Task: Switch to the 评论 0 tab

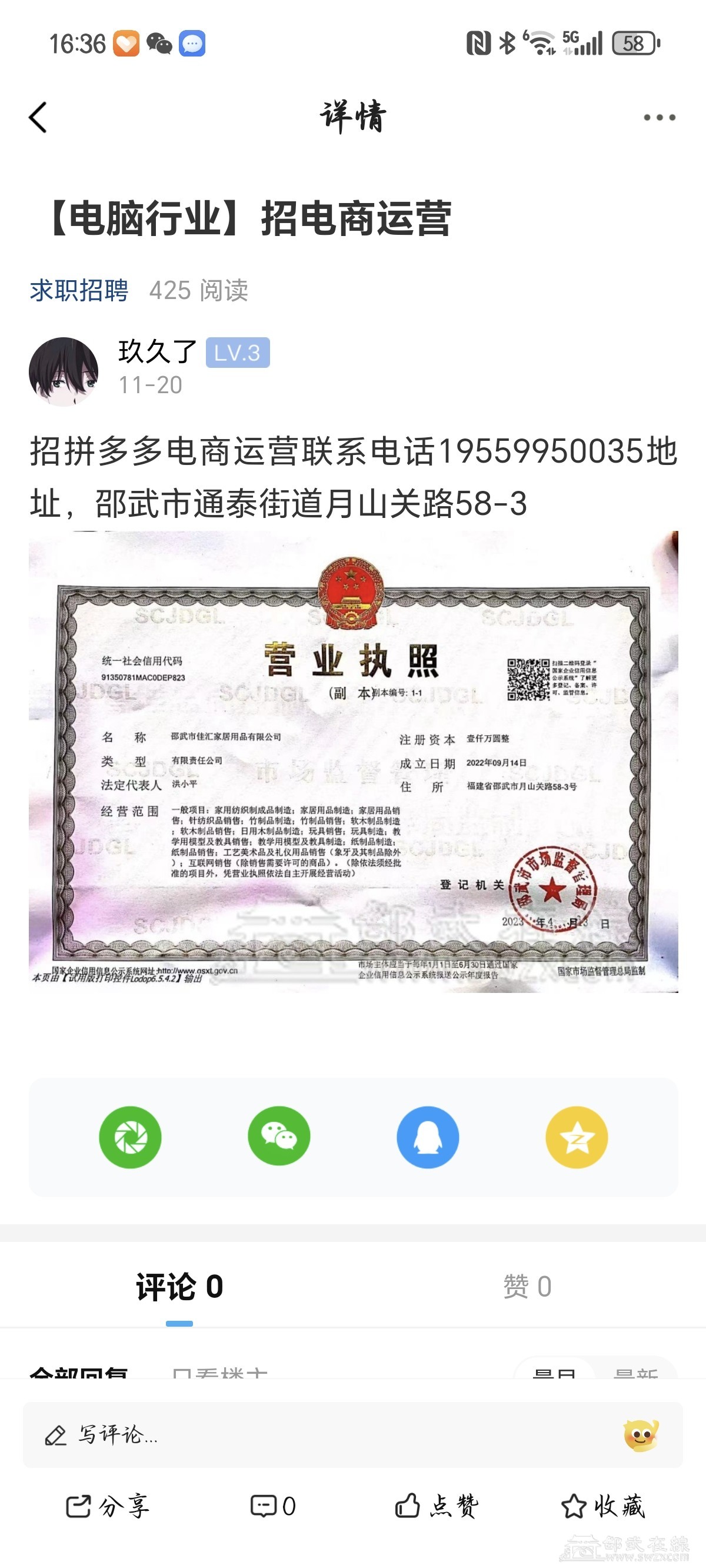Action: (x=179, y=1287)
